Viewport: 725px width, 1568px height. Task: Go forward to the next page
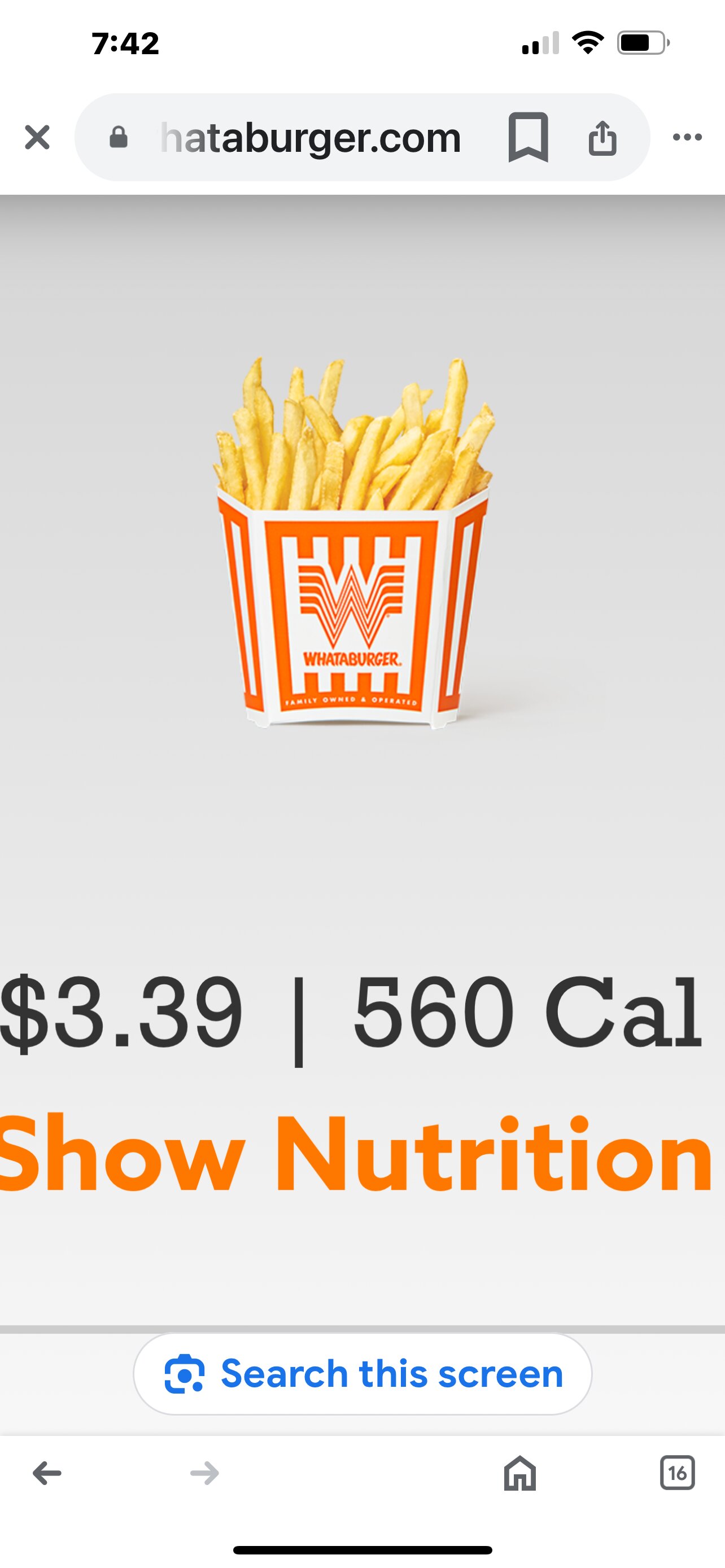click(204, 1473)
